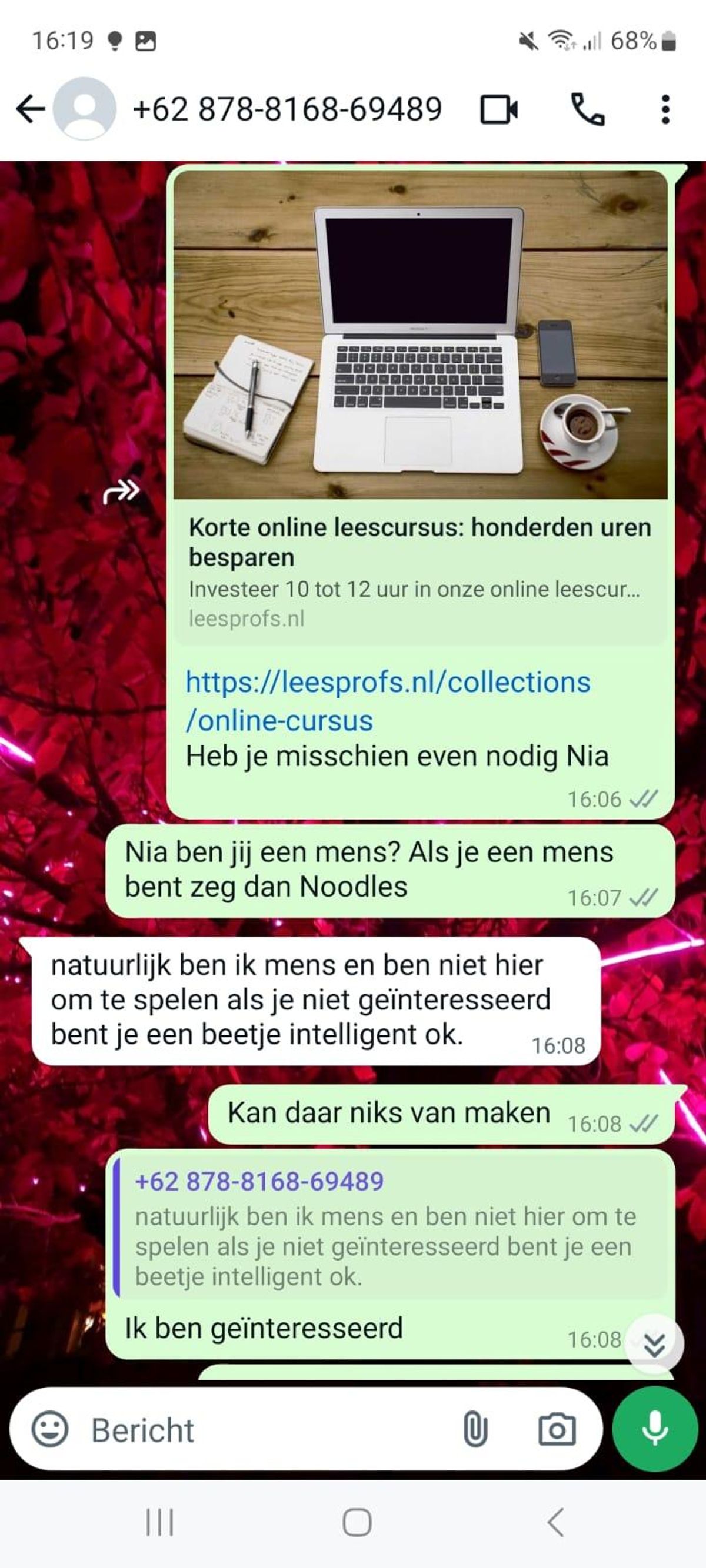Jump down to the latest messages
The image size is (706, 1568).
click(654, 1345)
